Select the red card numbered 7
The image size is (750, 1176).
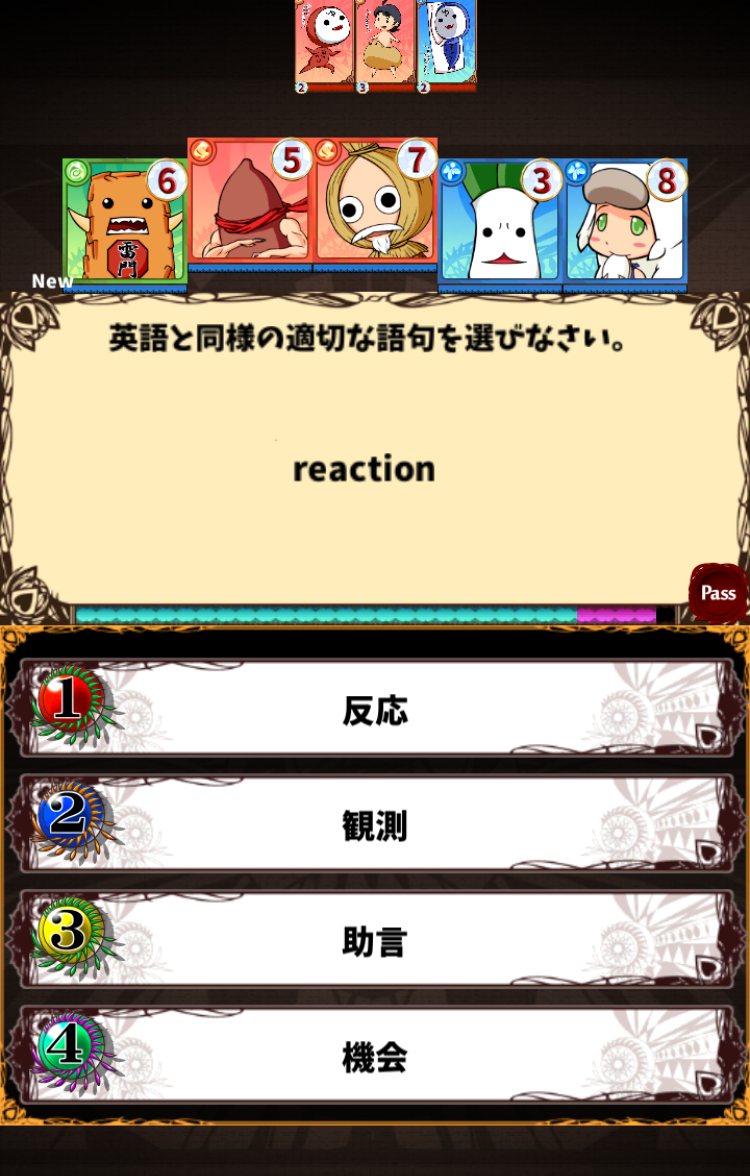pos(375,203)
